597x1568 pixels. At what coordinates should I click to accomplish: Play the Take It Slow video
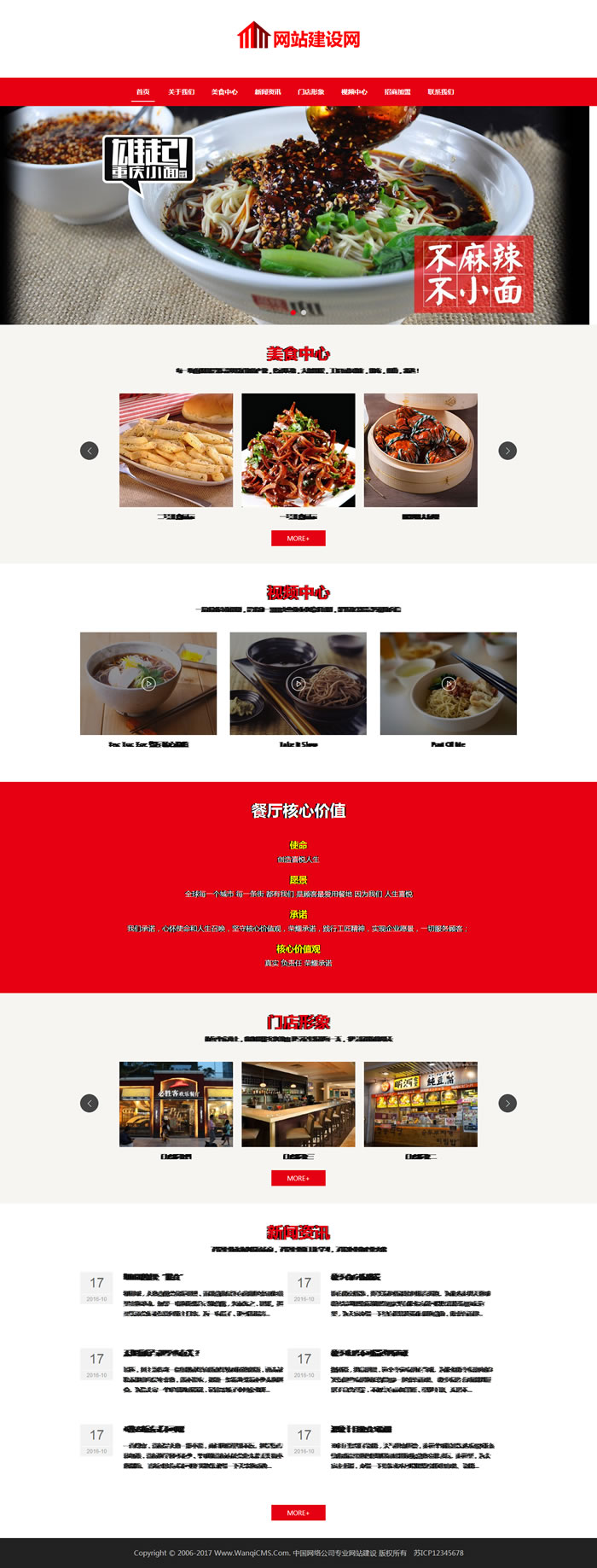click(x=298, y=684)
